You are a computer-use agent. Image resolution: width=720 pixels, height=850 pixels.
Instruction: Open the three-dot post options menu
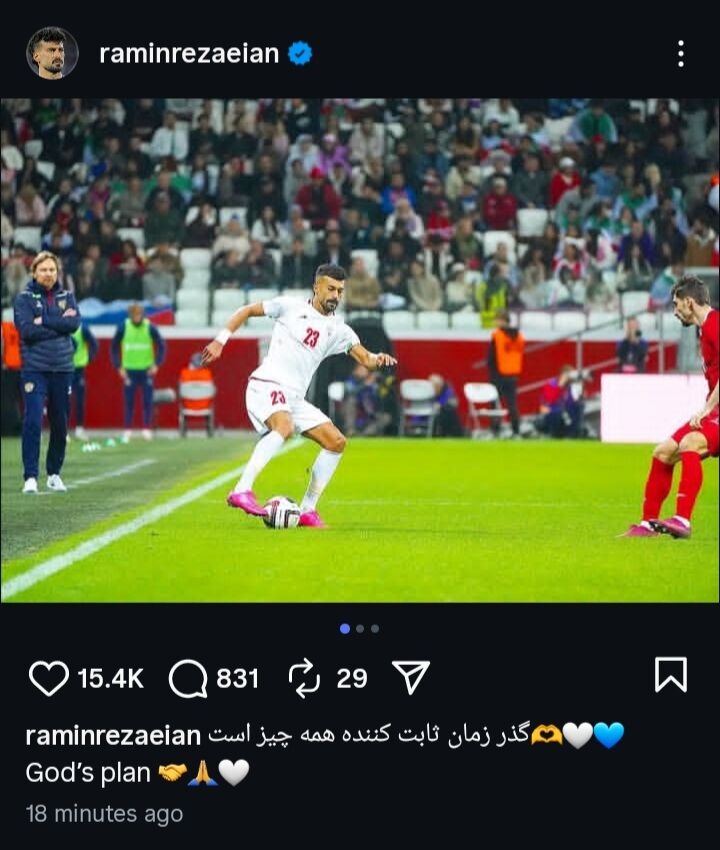681,54
